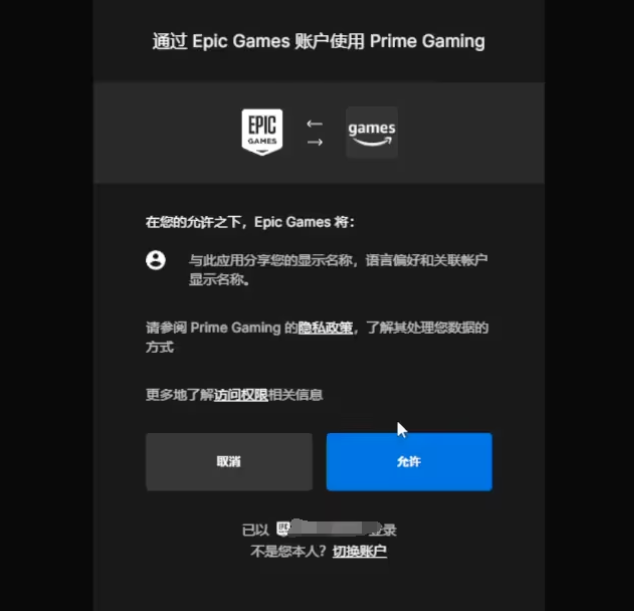Image resolution: width=634 pixels, height=611 pixels.
Task: Switch account via the 切换账户 link
Action: pos(359,551)
